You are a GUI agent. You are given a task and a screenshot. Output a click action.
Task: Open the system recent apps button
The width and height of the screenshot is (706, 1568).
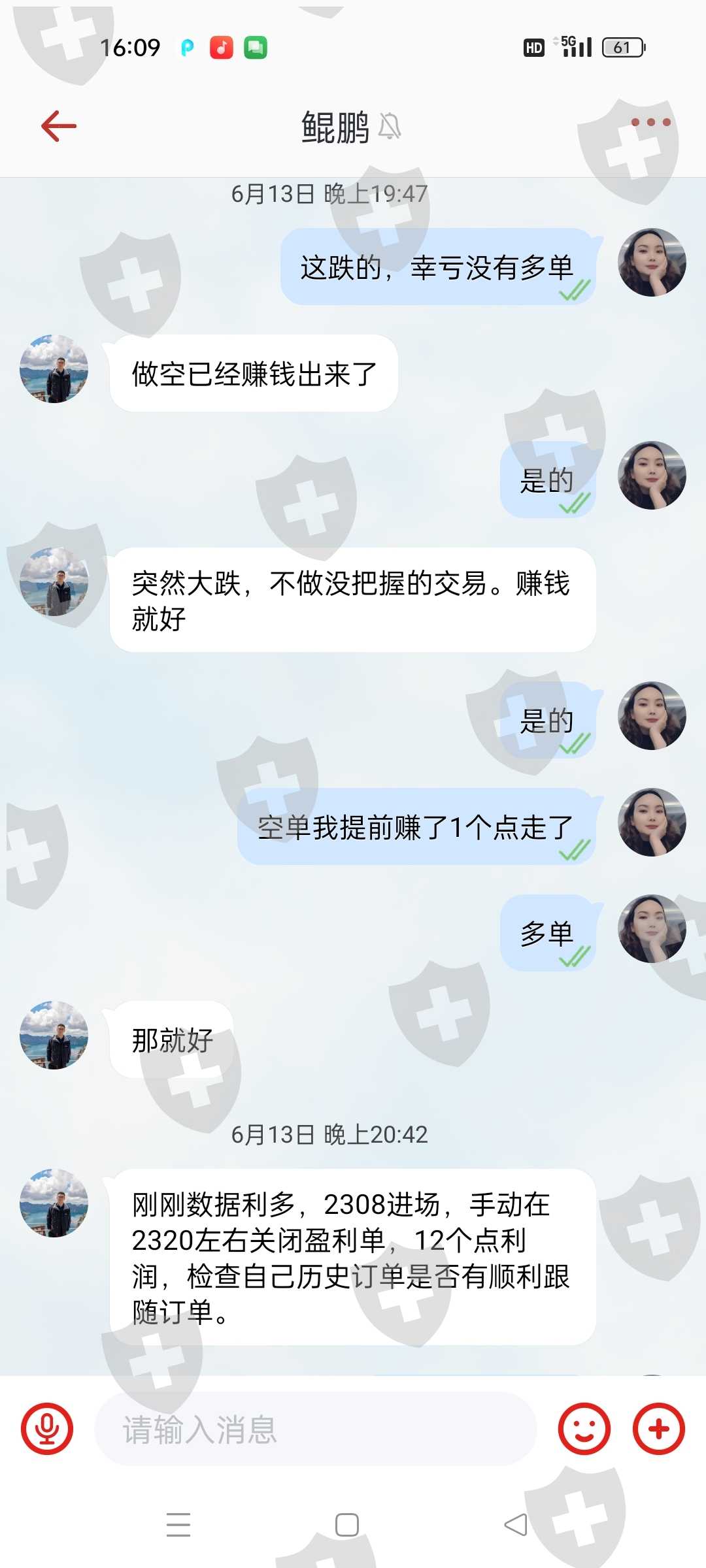(178, 1525)
